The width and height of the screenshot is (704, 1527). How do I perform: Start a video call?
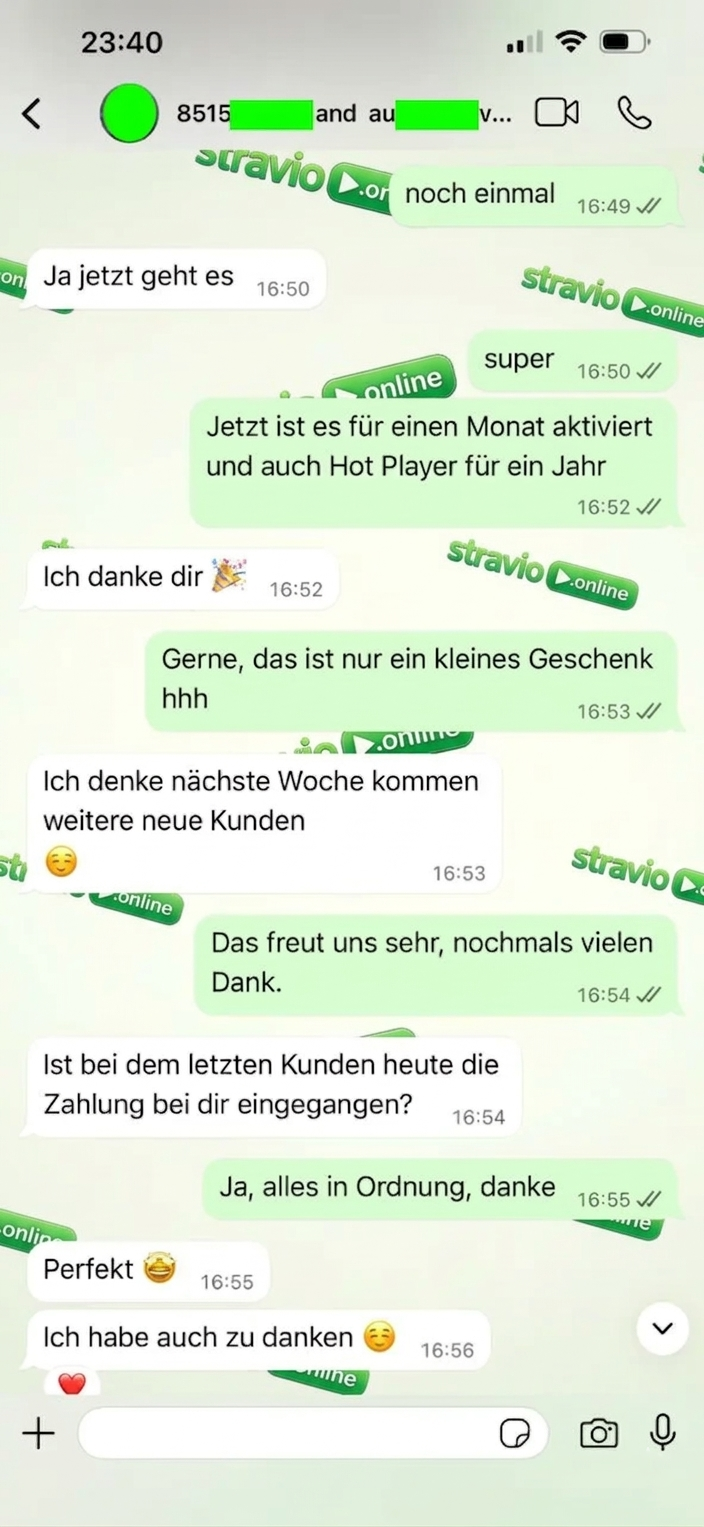[x=557, y=113]
